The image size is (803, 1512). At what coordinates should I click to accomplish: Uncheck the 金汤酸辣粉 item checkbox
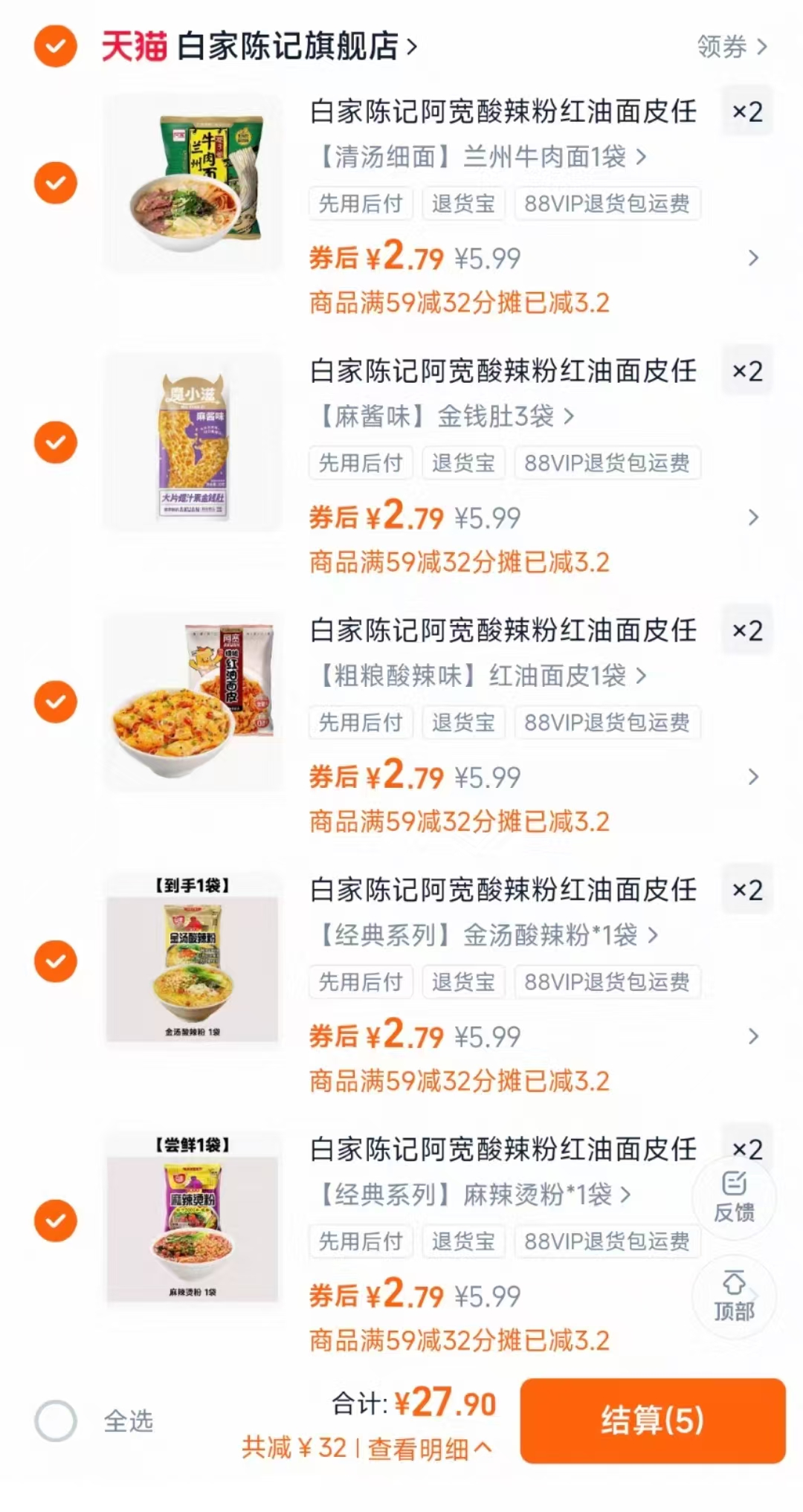(55, 963)
